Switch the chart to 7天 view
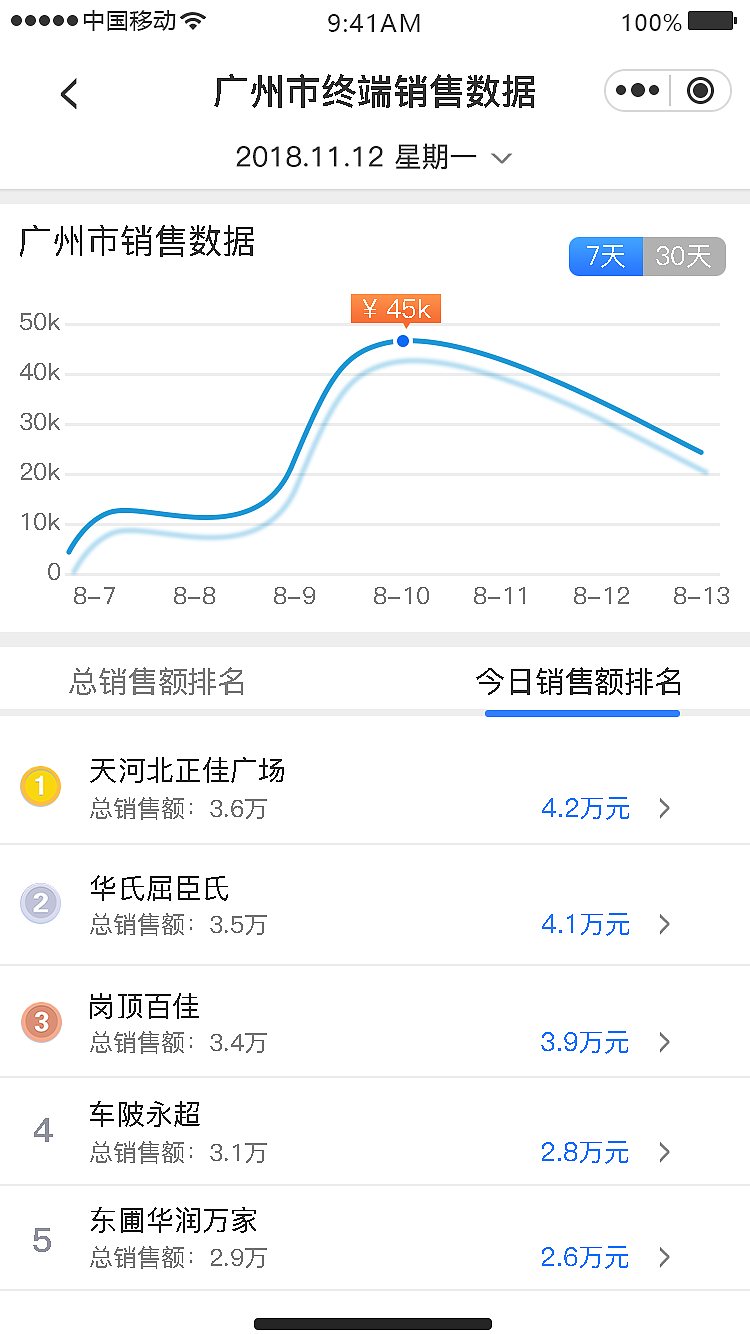 (x=606, y=256)
